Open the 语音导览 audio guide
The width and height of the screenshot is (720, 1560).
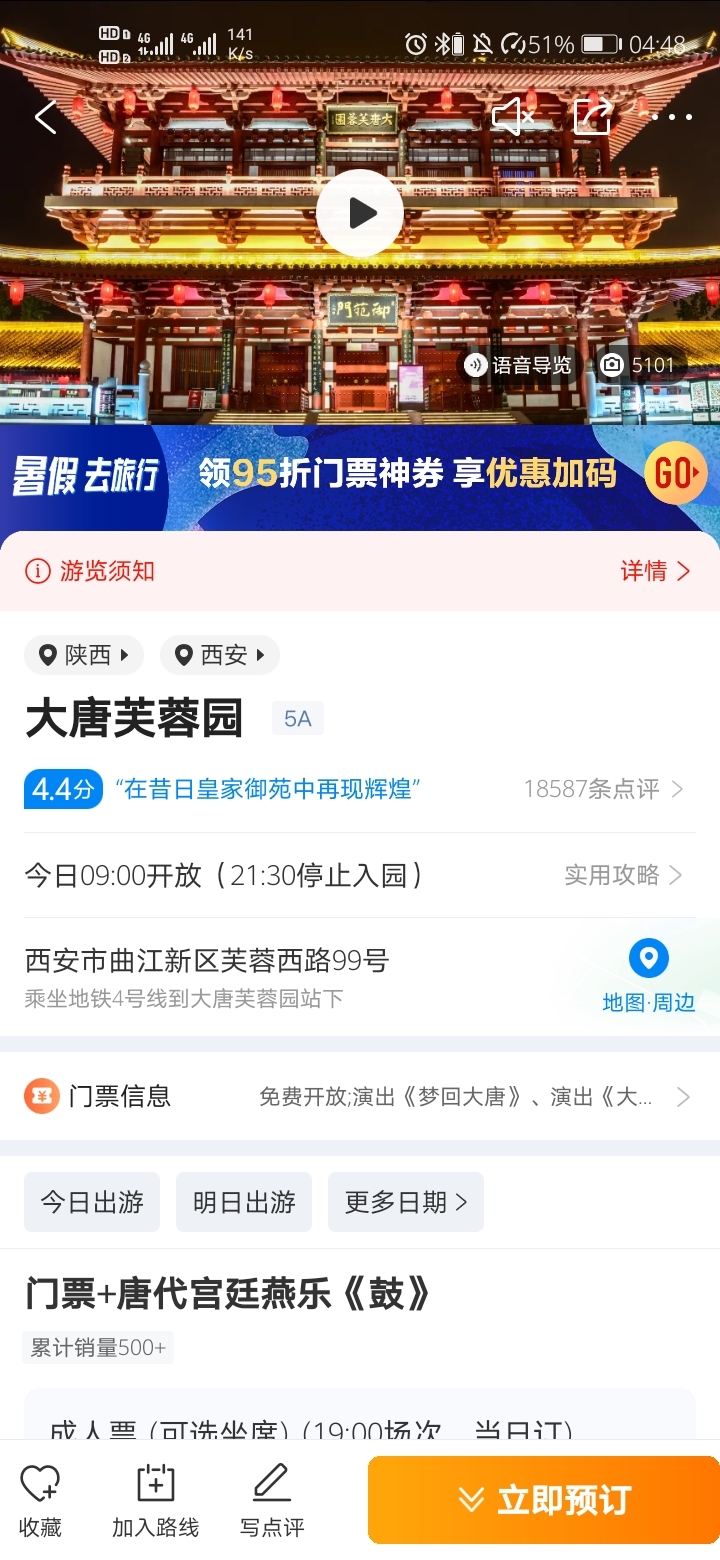coord(519,365)
